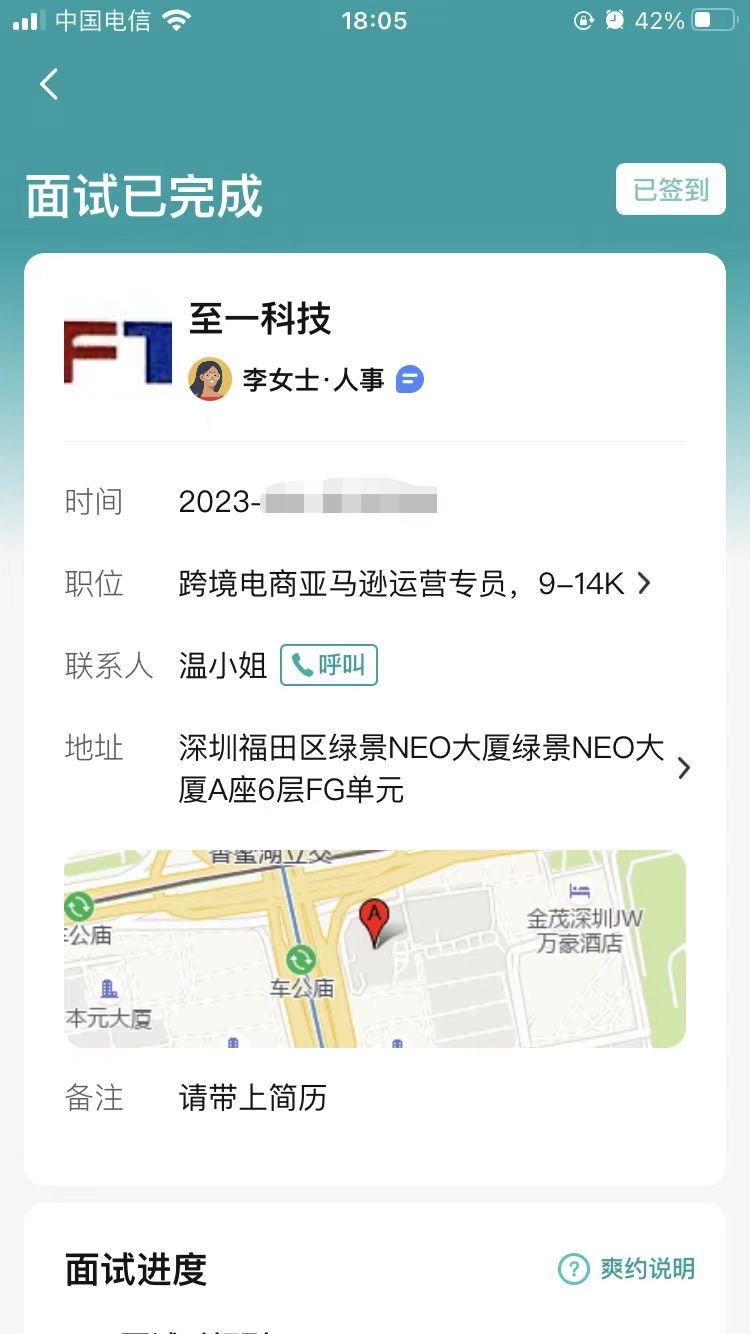750x1334 pixels.
Task: Open the map preview of the interview location
Action: 374,948
